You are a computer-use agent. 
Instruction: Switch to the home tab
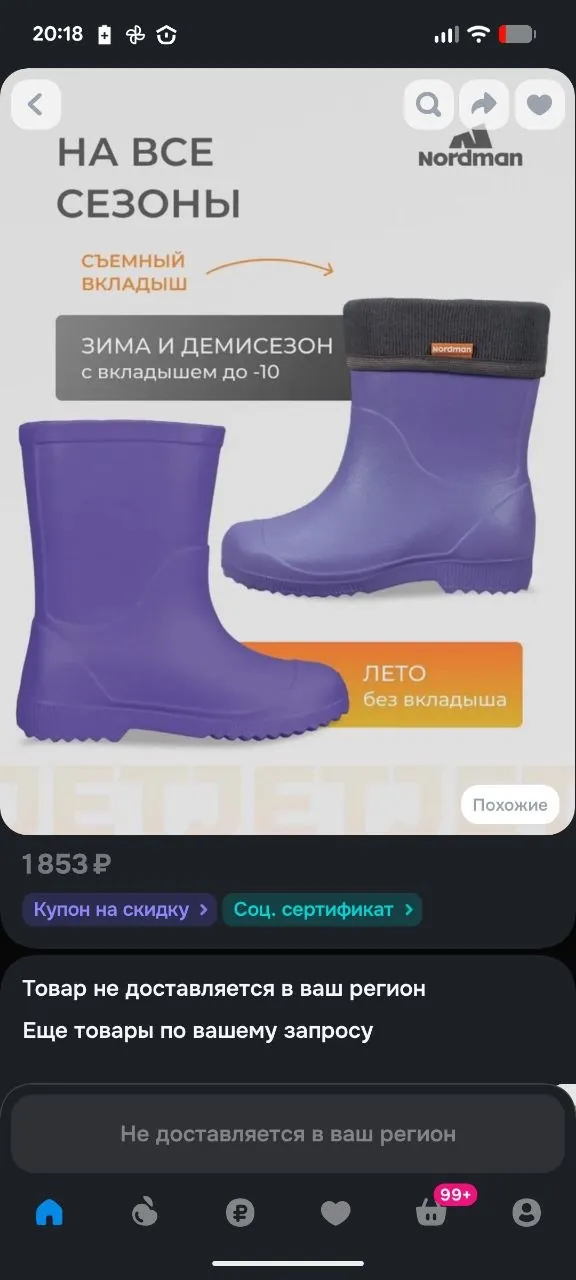(x=49, y=1213)
